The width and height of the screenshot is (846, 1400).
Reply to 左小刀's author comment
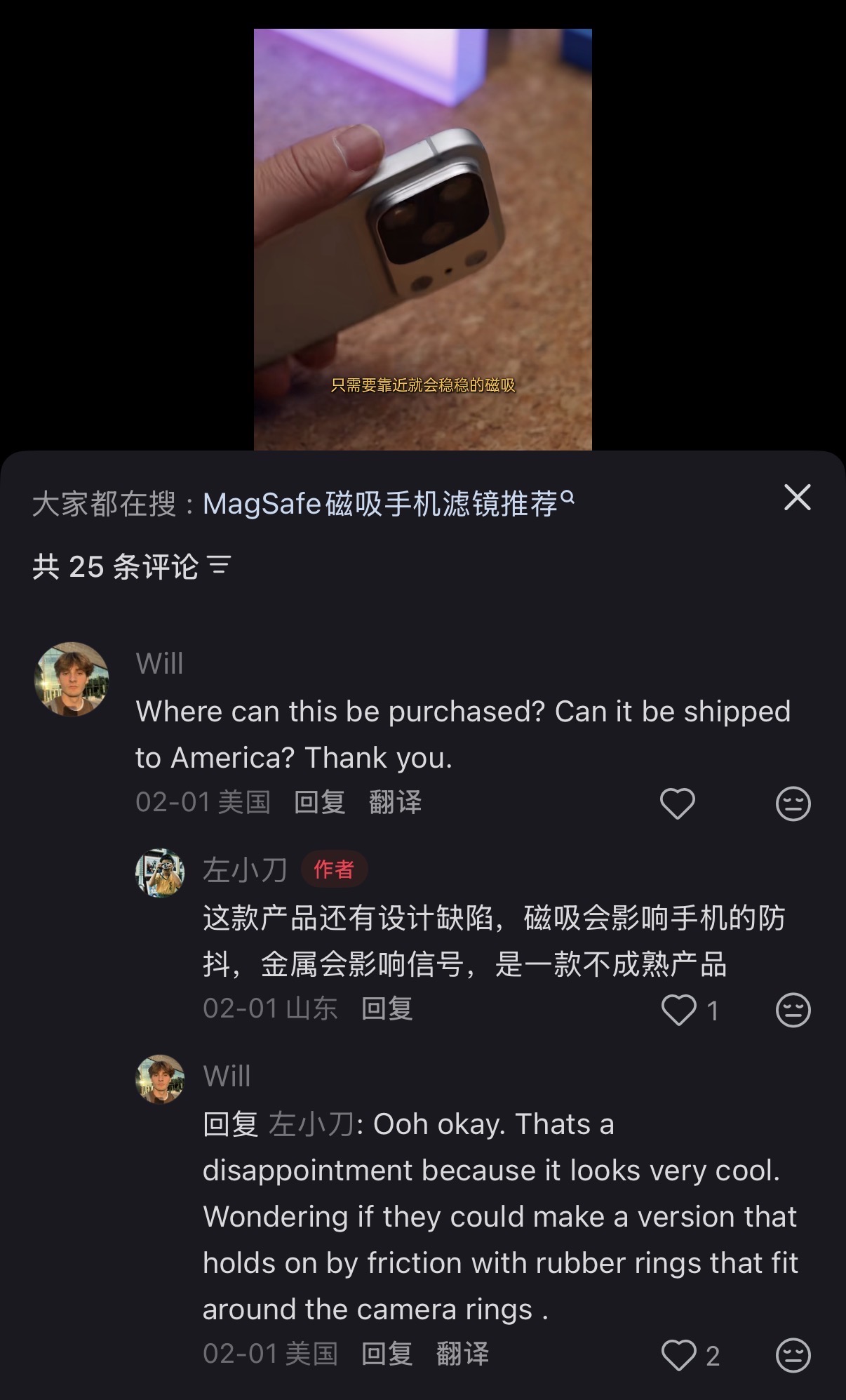[387, 1008]
